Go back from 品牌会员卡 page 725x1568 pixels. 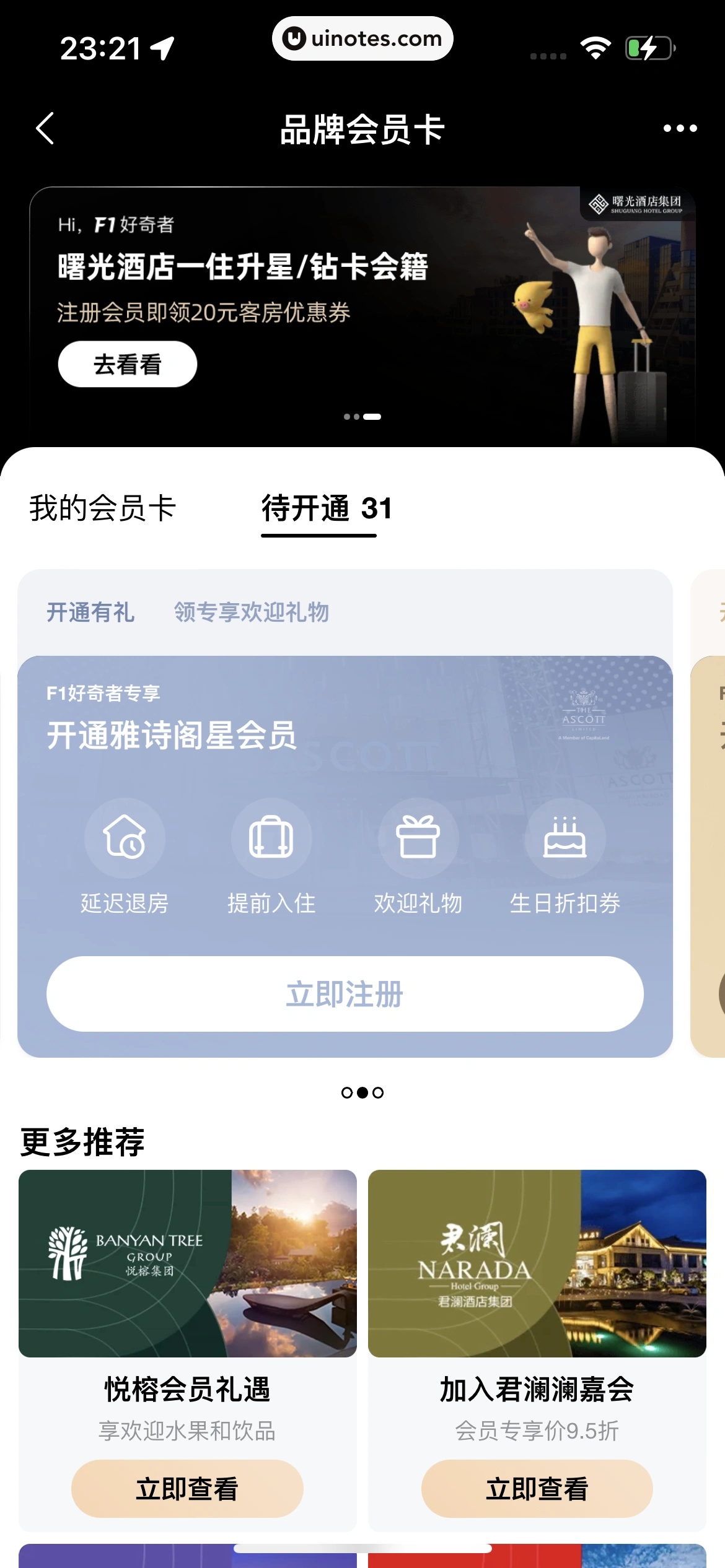pyautogui.click(x=45, y=129)
